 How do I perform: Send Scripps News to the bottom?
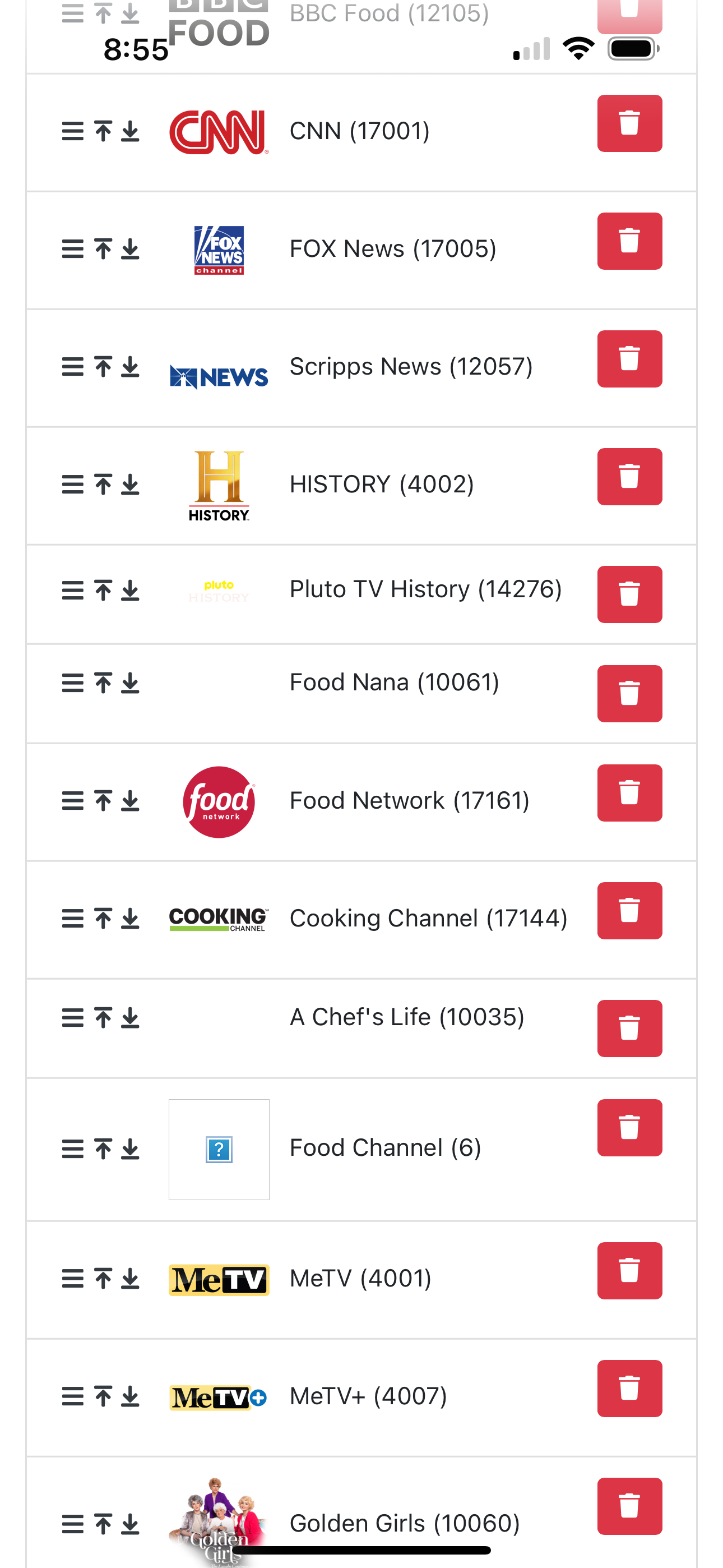(130, 367)
